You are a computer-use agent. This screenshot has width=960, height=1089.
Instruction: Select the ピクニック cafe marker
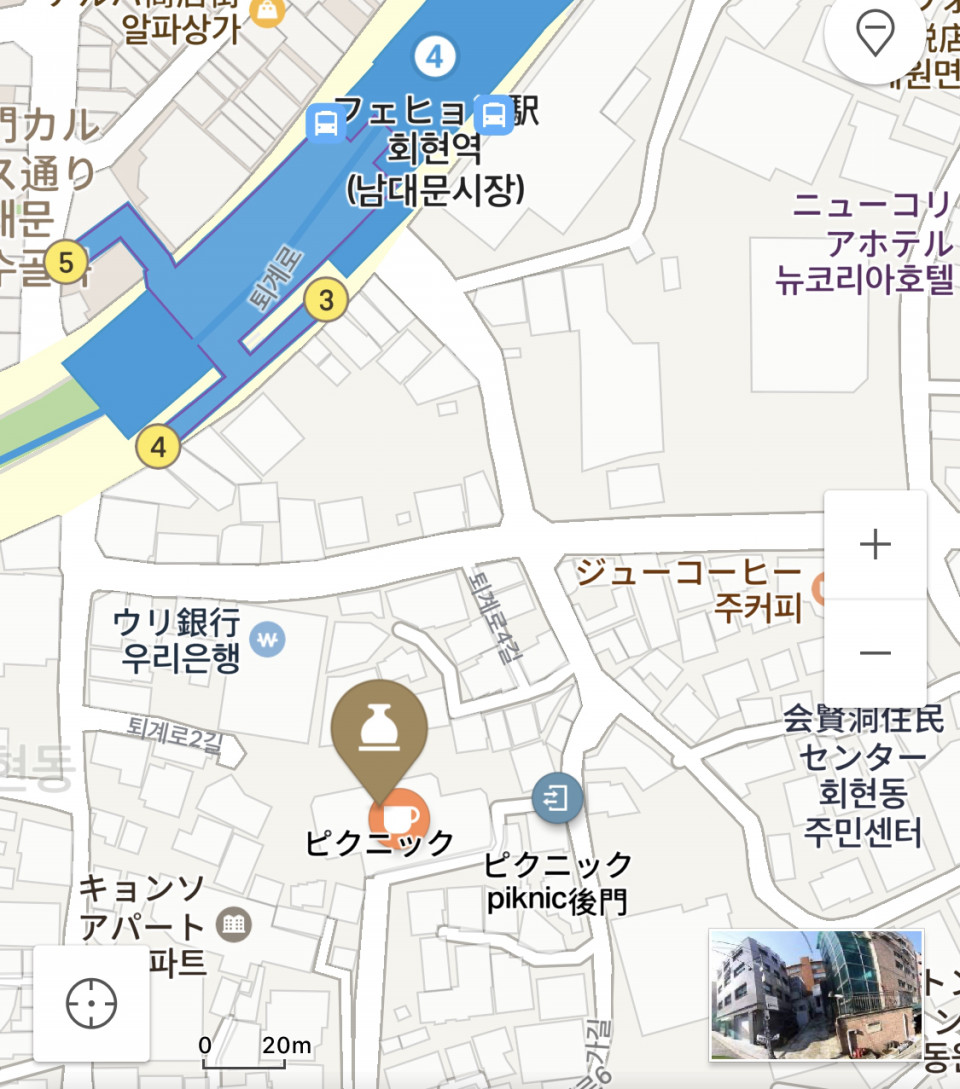pyautogui.click(x=400, y=815)
